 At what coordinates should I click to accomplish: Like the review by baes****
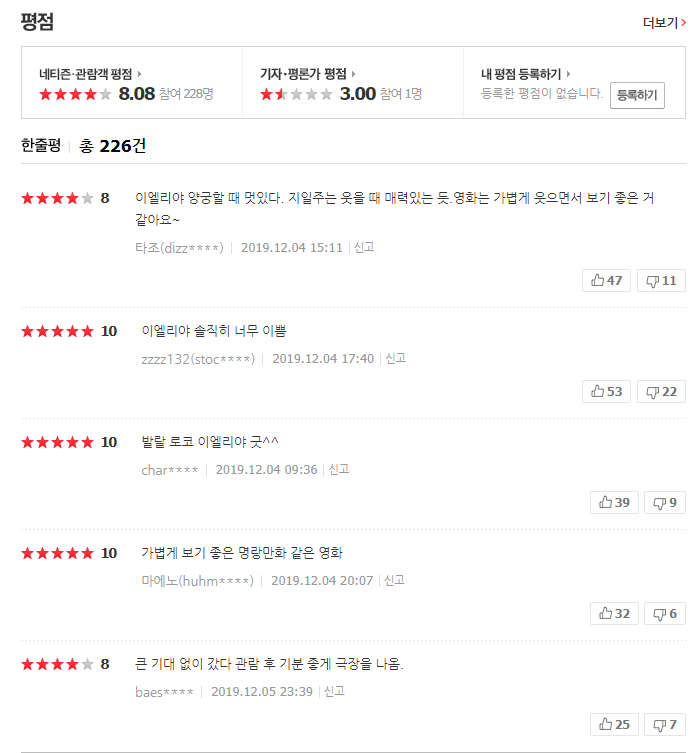click(x=614, y=724)
